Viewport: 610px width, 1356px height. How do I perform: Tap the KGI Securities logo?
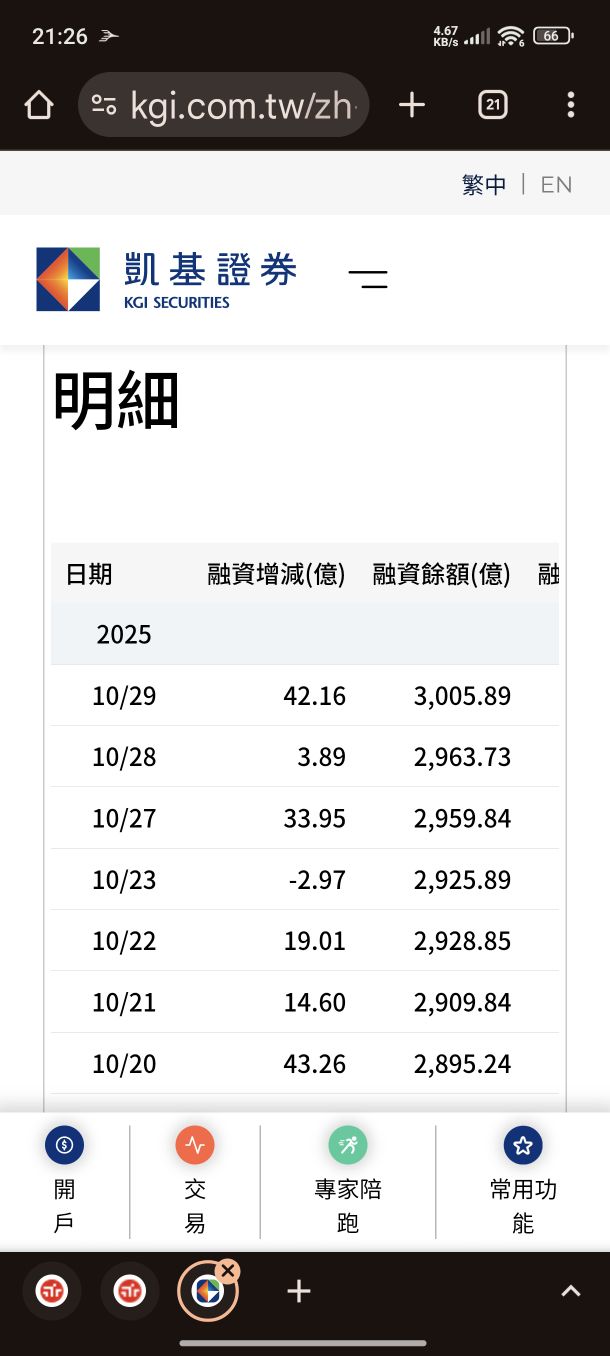[166, 279]
